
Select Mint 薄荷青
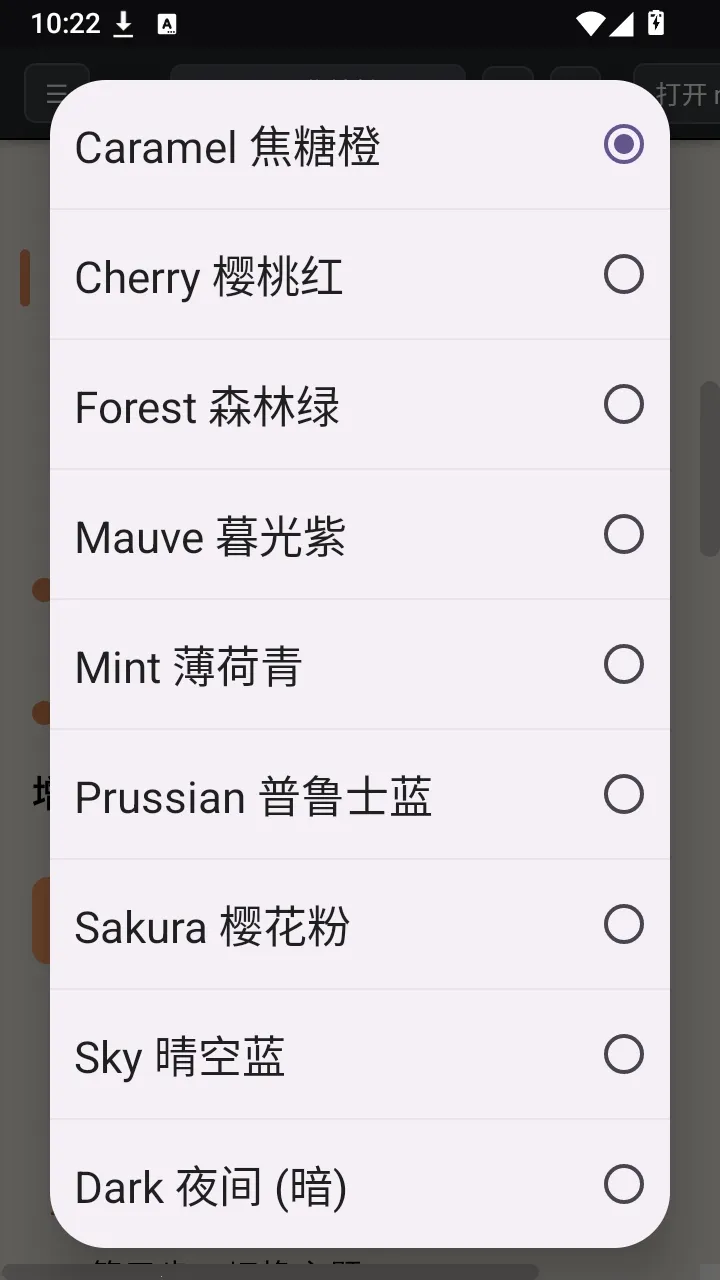(360, 665)
